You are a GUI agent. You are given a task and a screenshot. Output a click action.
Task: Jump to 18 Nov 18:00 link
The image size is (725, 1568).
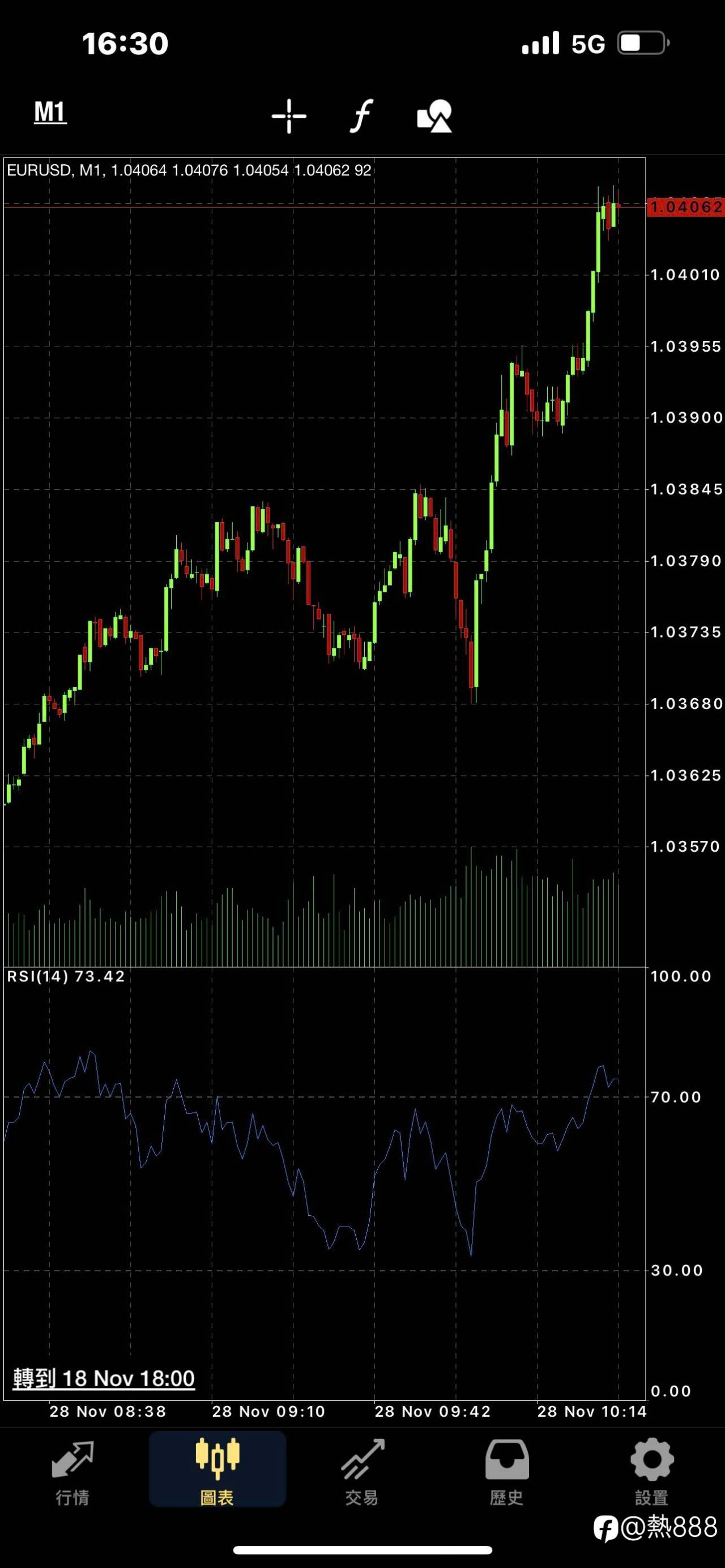click(104, 1379)
